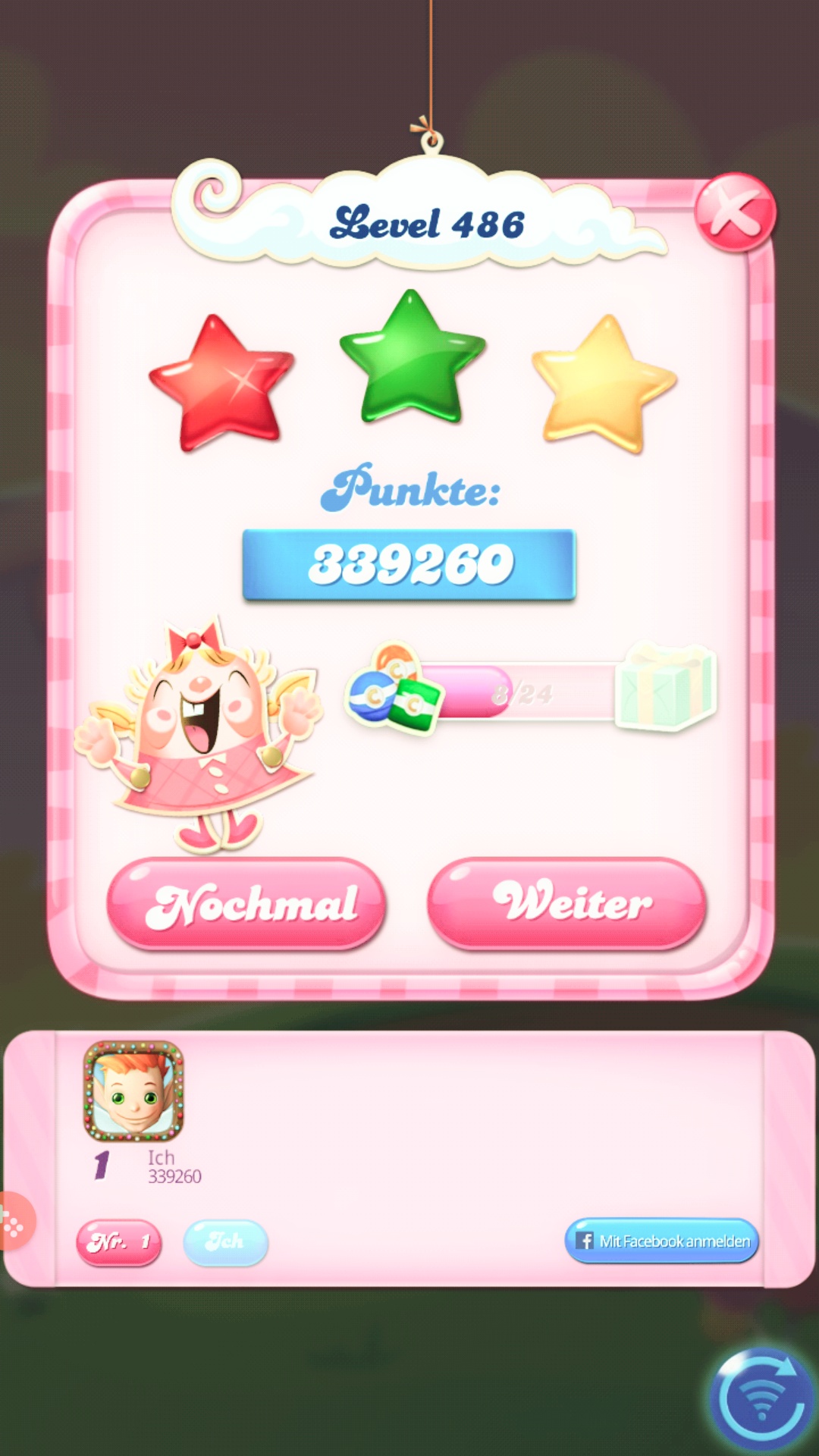Continue with the Weiter button

coord(567,903)
